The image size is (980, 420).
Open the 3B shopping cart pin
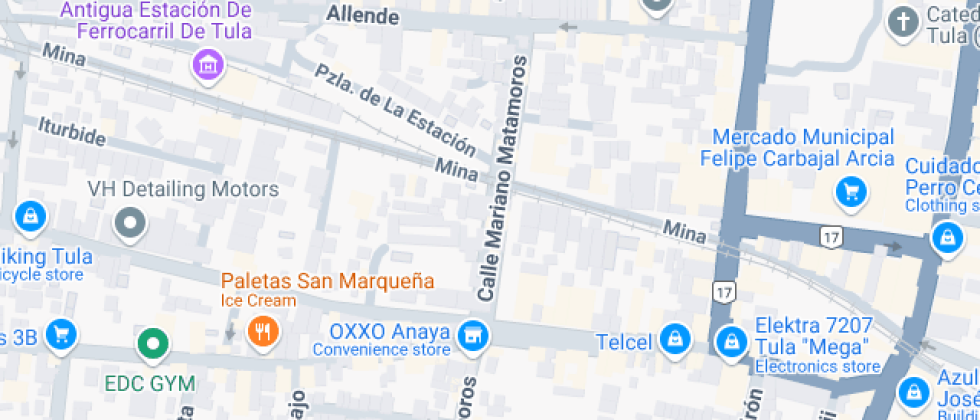[x=62, y=335]
